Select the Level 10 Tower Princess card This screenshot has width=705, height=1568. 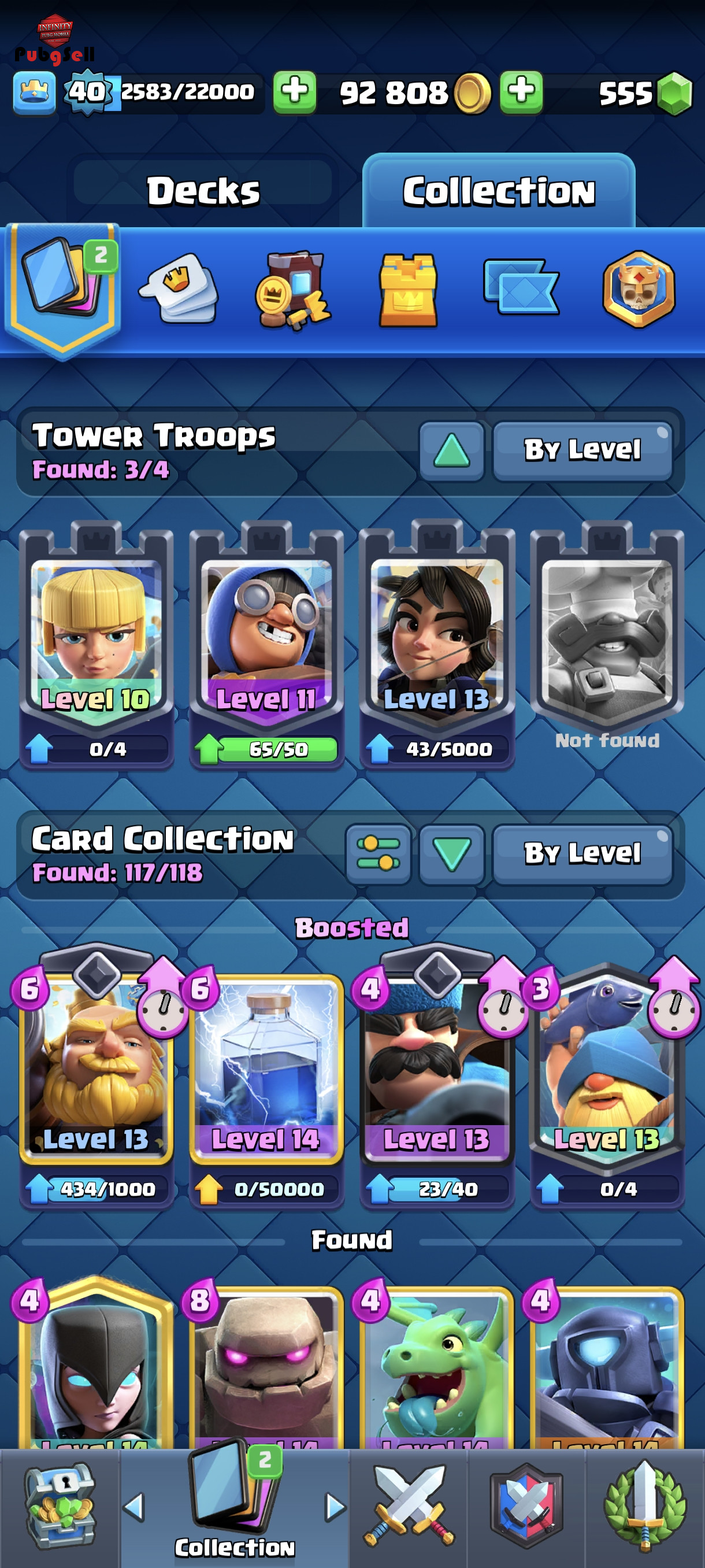point(96,643)
